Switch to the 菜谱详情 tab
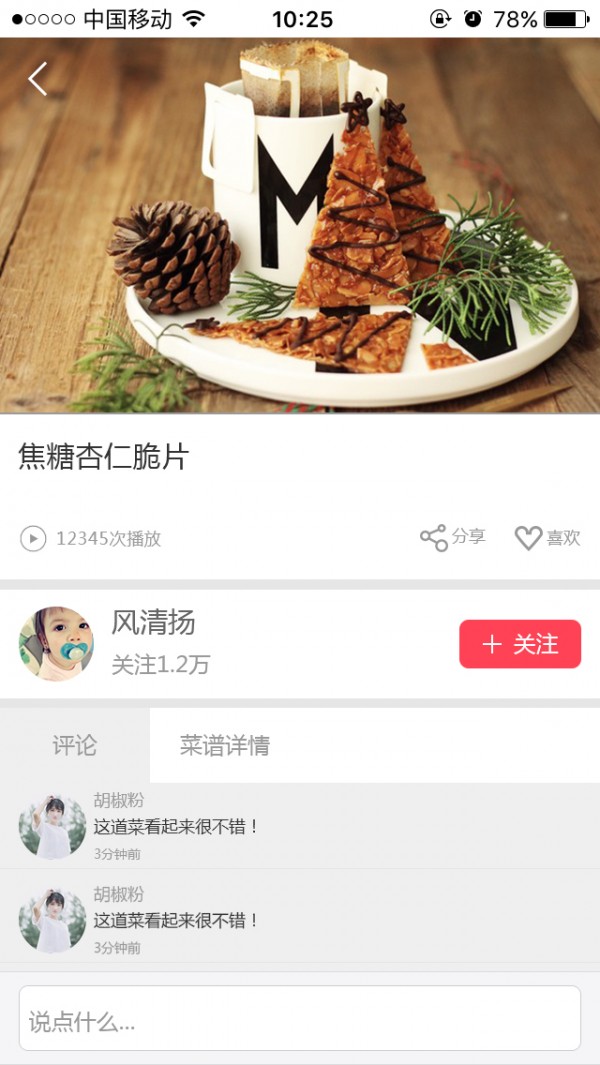 click(225, 745)
